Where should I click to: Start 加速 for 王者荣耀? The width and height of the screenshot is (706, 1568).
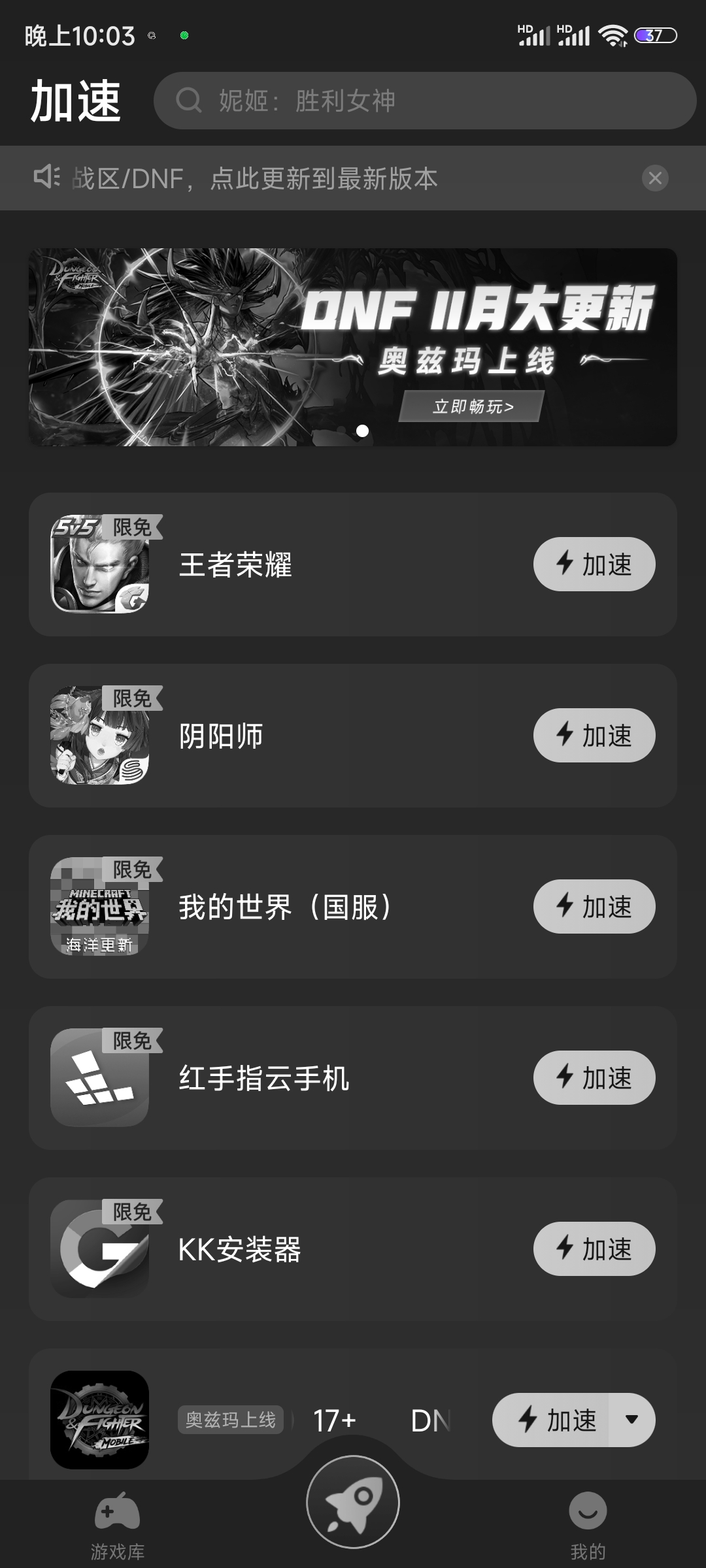point(594,564)
